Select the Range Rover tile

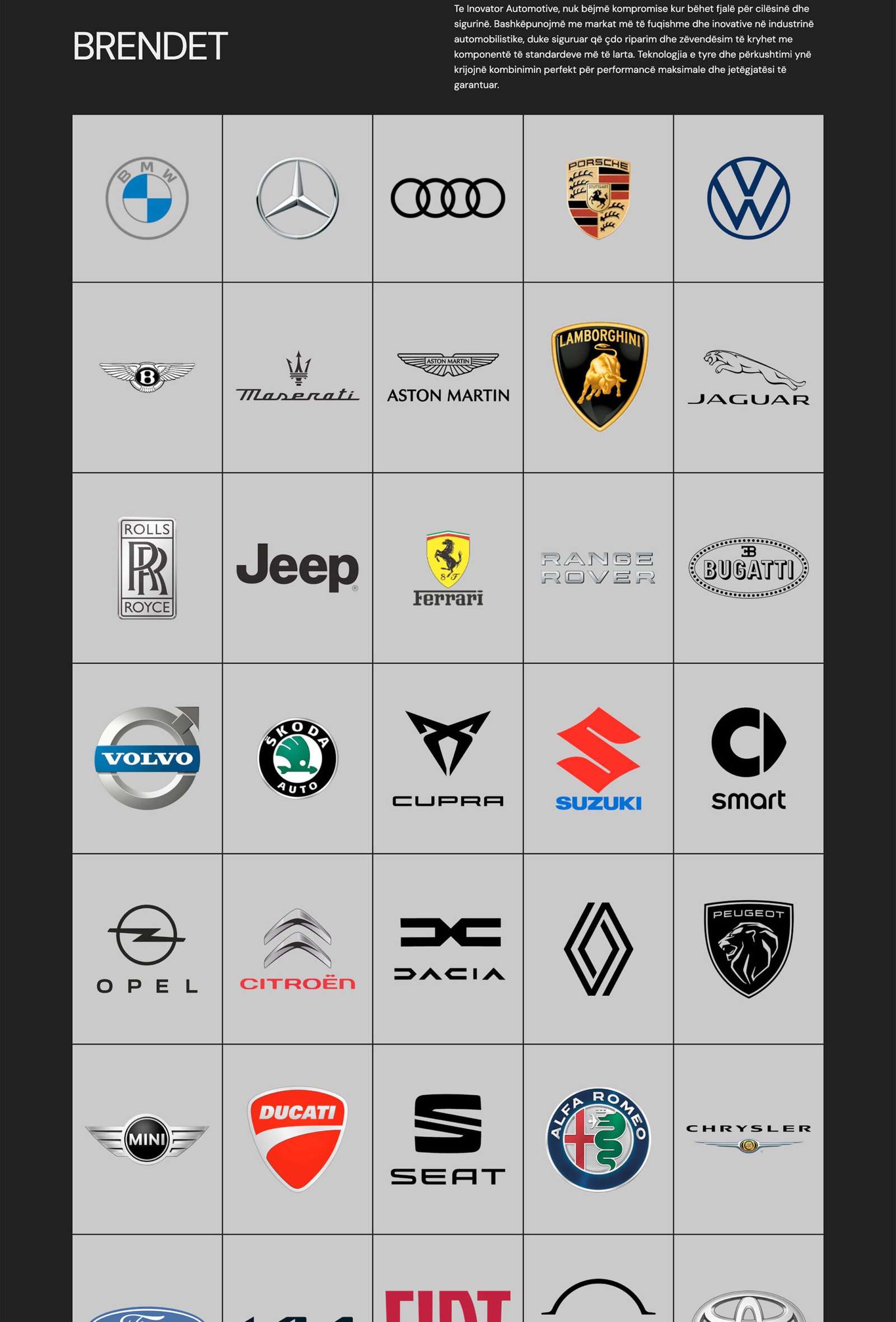598,567
